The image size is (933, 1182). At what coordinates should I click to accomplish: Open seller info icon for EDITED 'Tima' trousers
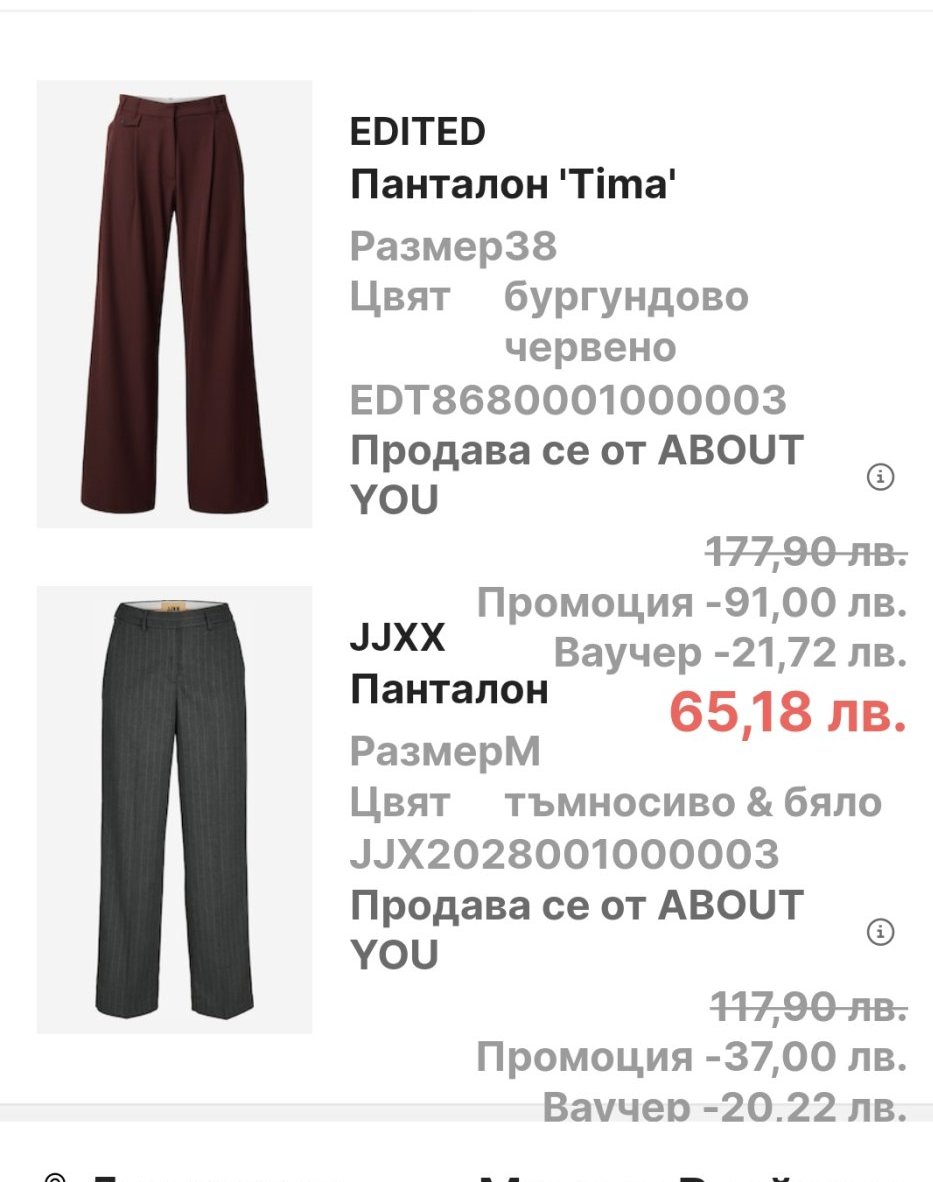880,477
